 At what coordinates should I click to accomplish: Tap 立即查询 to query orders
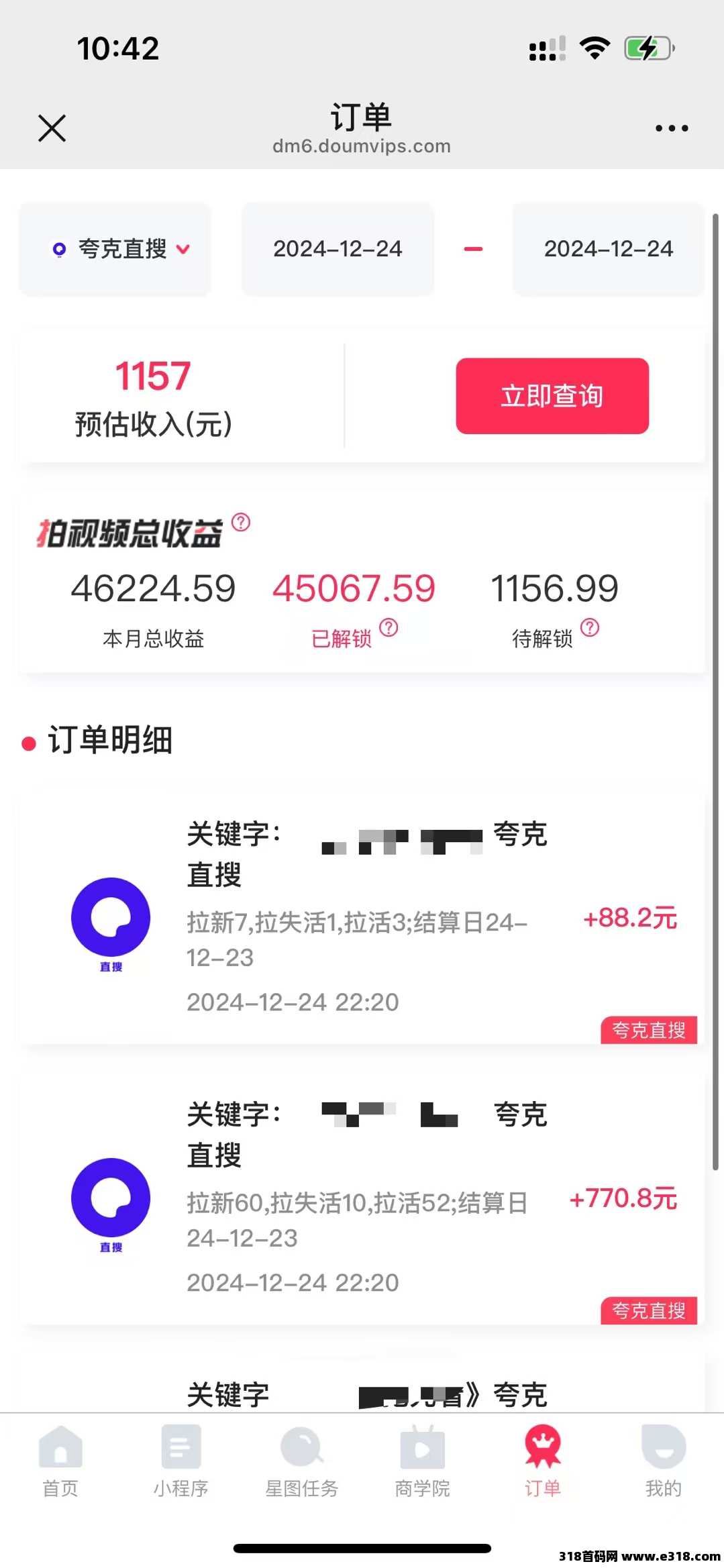click(x=552, y=396)
